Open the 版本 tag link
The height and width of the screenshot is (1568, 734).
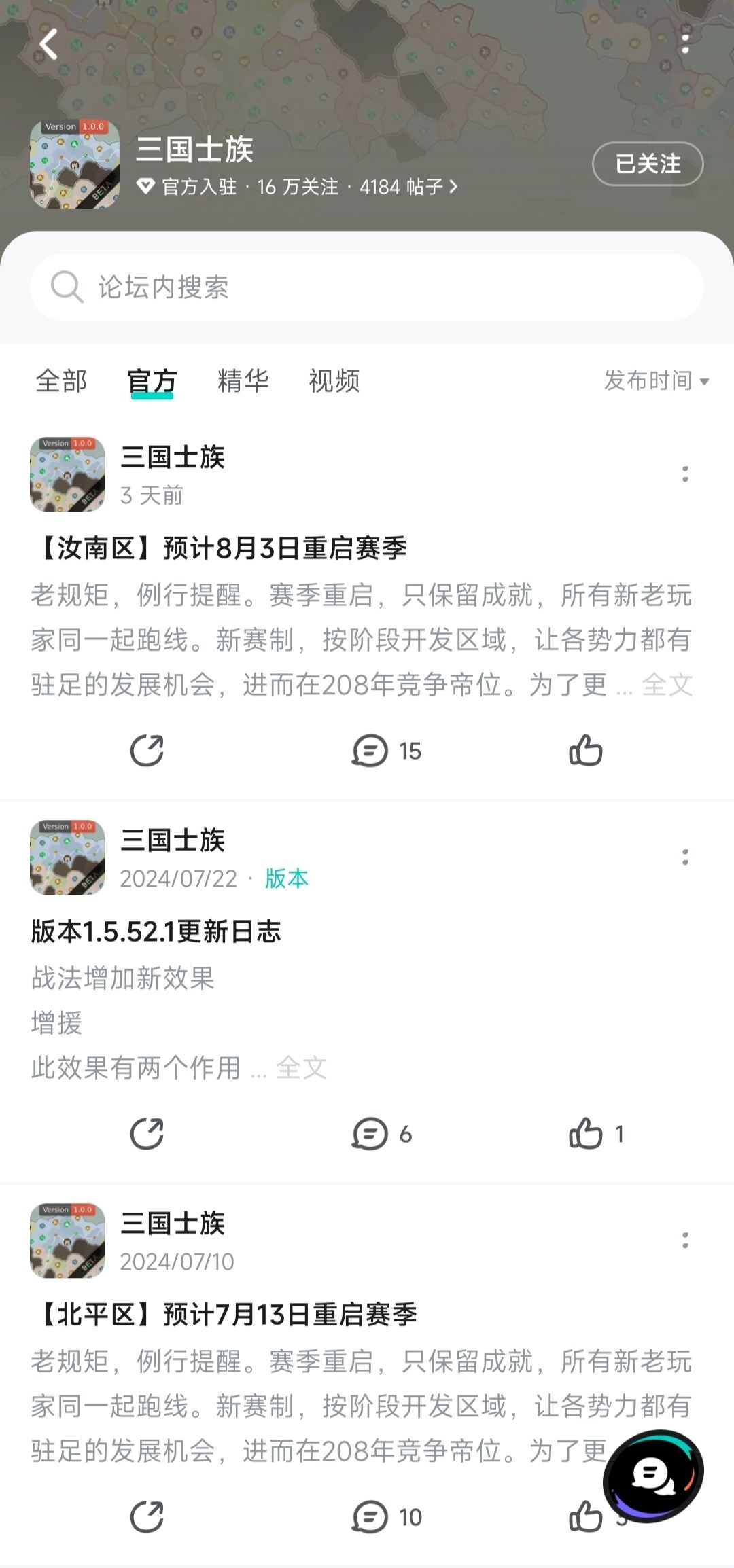point(286,878)
